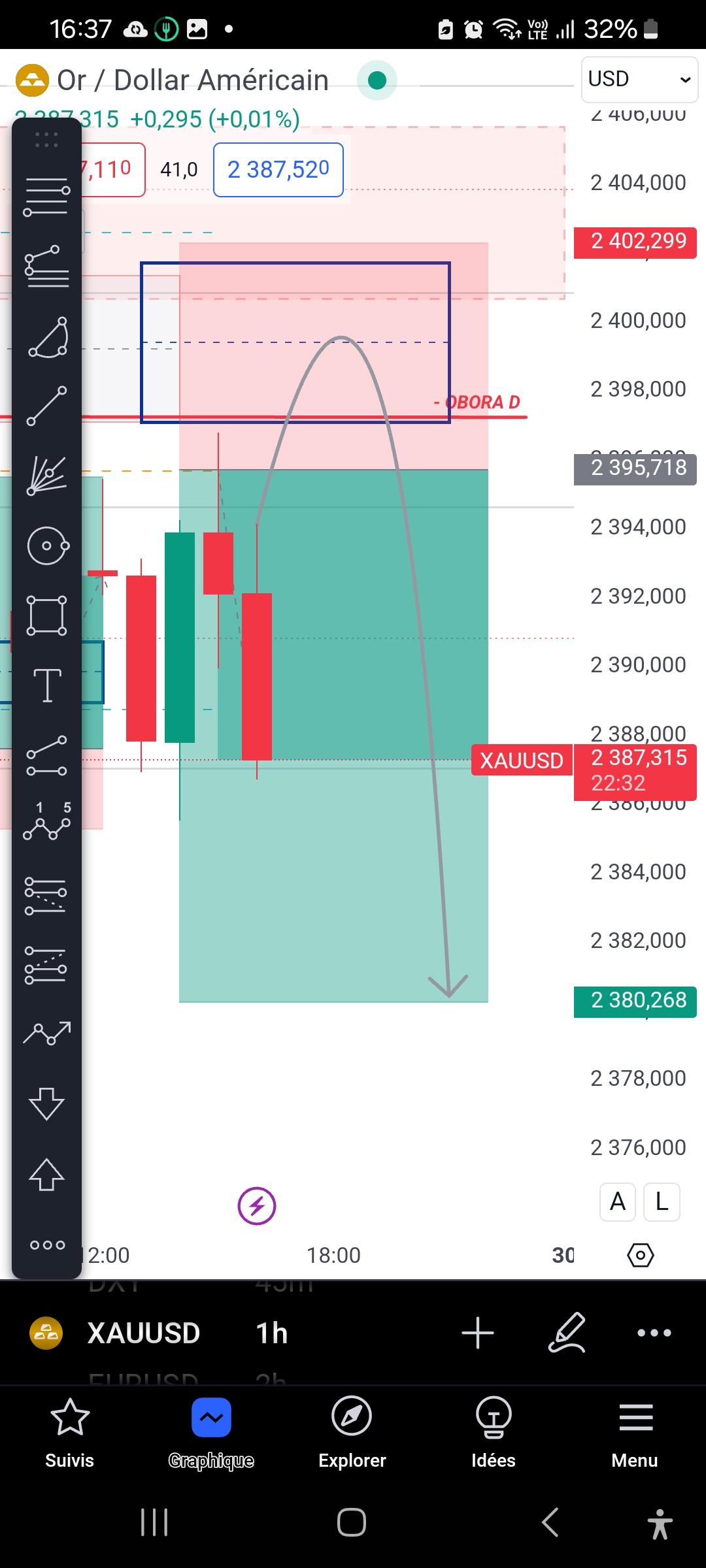This screenshot has height=1568, width=706.
Task: Toggle the drawing pencil icon
Action: [566, 1332]
